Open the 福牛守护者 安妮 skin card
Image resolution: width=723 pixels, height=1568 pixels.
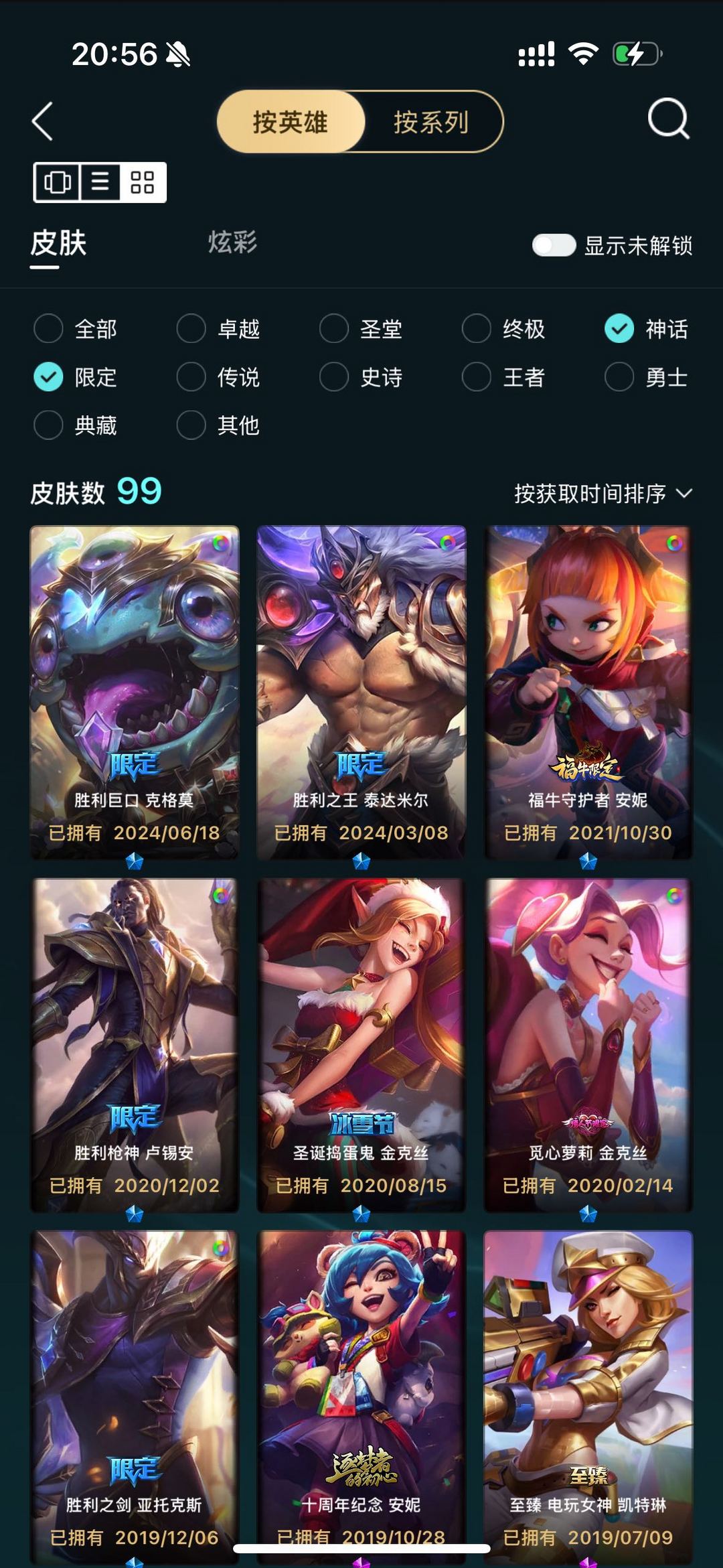588,692
